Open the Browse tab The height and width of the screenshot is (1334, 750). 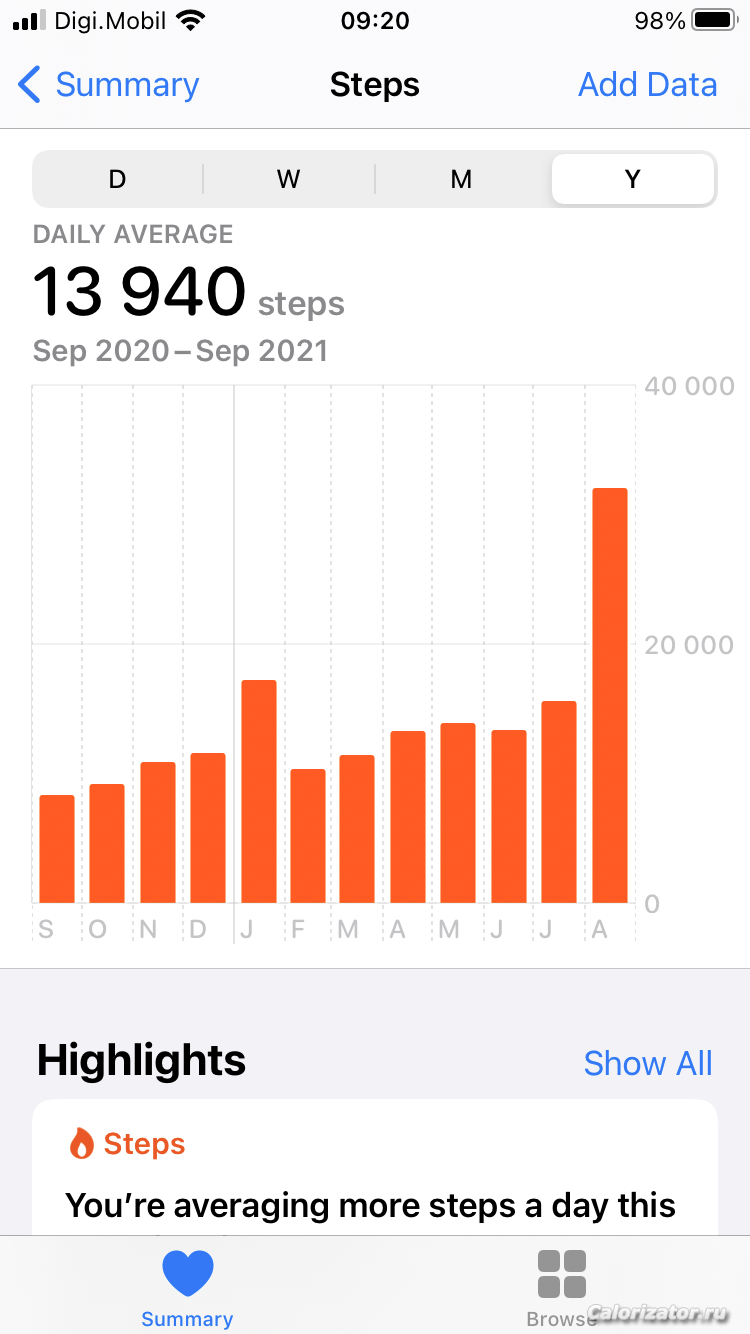point(562,1289)
